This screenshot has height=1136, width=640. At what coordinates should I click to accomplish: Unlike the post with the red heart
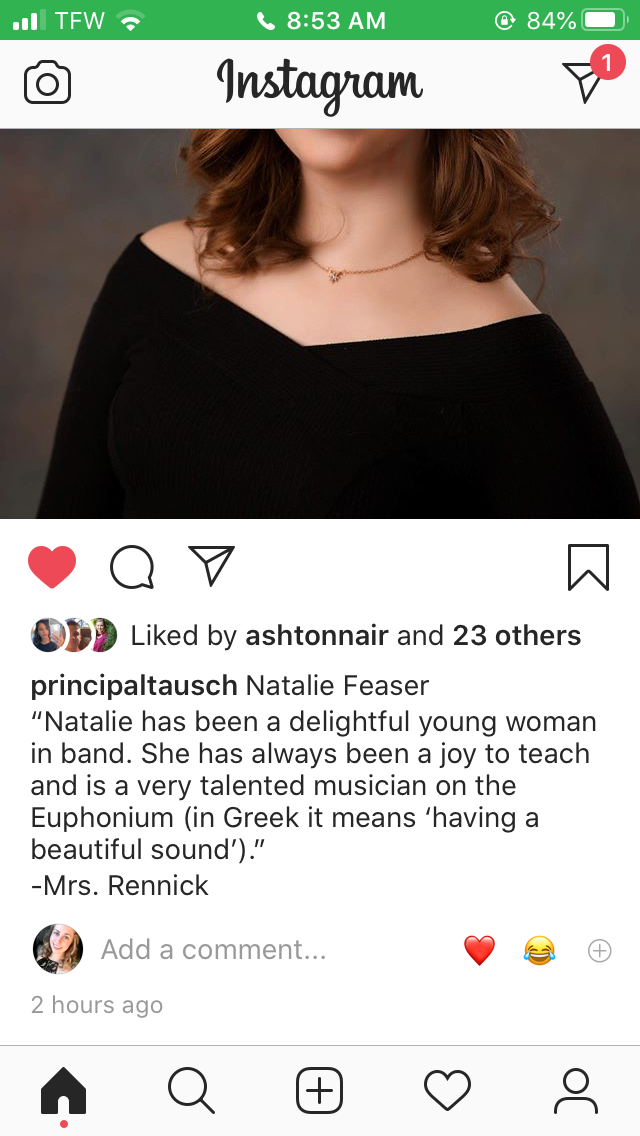coord(52,567)
